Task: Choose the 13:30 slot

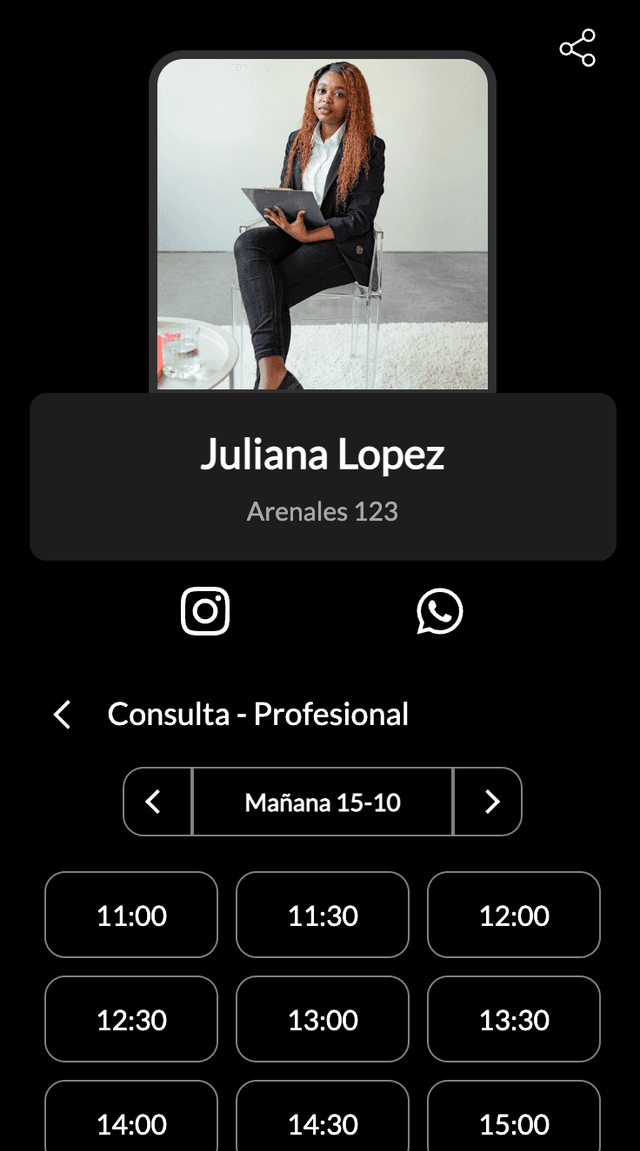Action: click(514, 1019)
